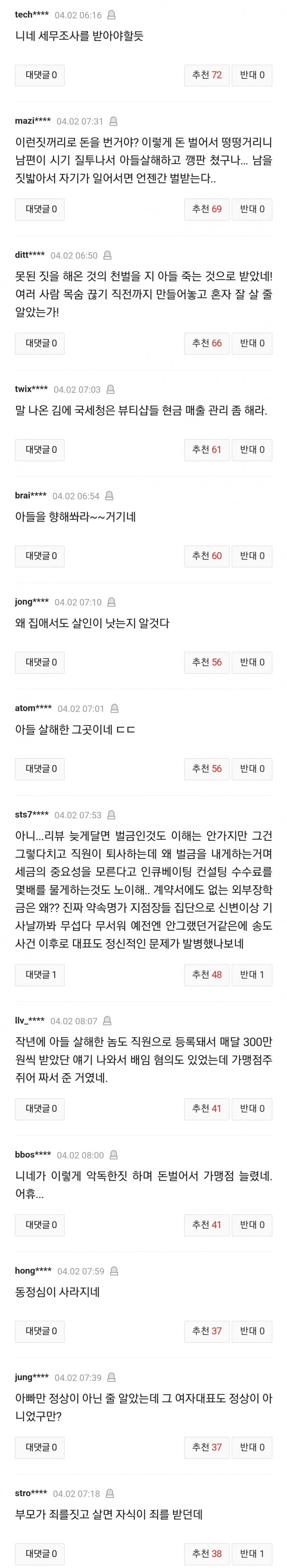This screenshot has height=1568, width=287.
Task: Tap 반대 on twix**** comment
Action: point(252,449)
